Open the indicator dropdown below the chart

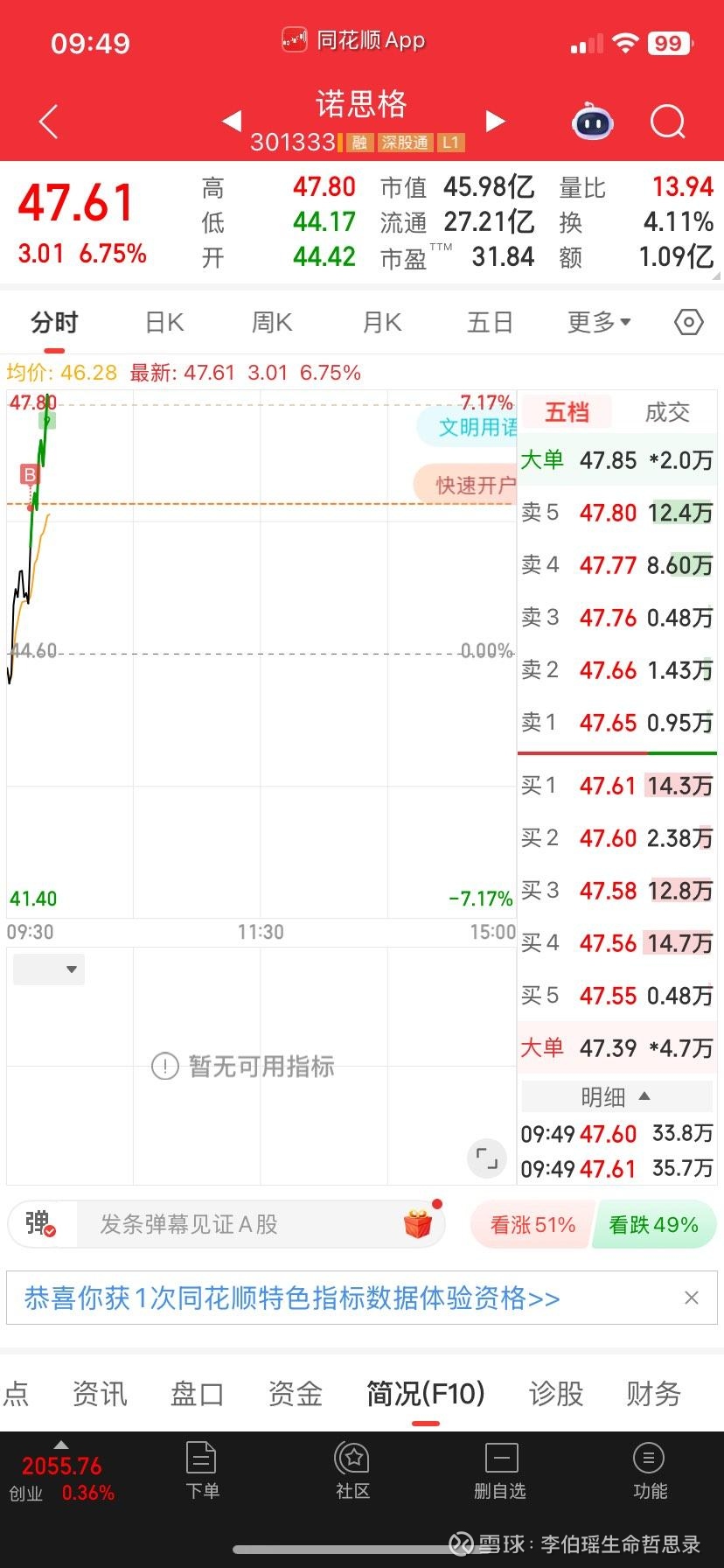(x=49, y=969)
